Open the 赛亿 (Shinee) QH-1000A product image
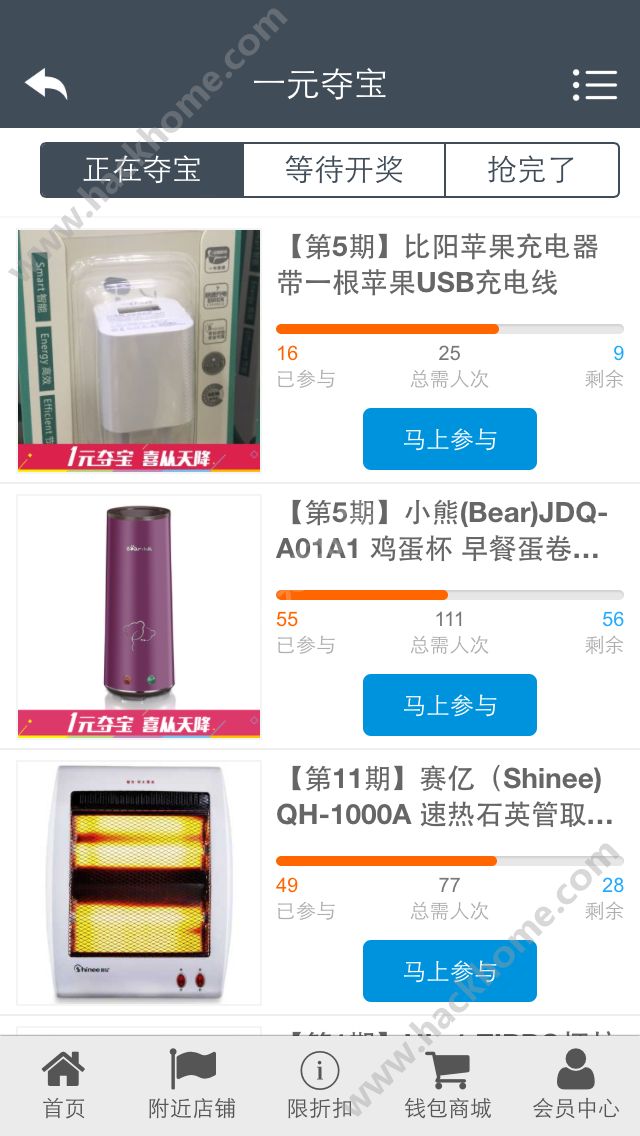 pos(139,883)
